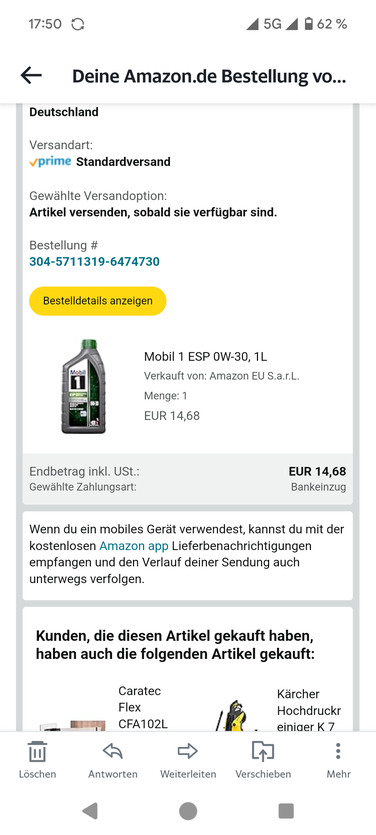Open order number 304-5711319-6474730 link
Screen dimensions: 376x835
94,262
